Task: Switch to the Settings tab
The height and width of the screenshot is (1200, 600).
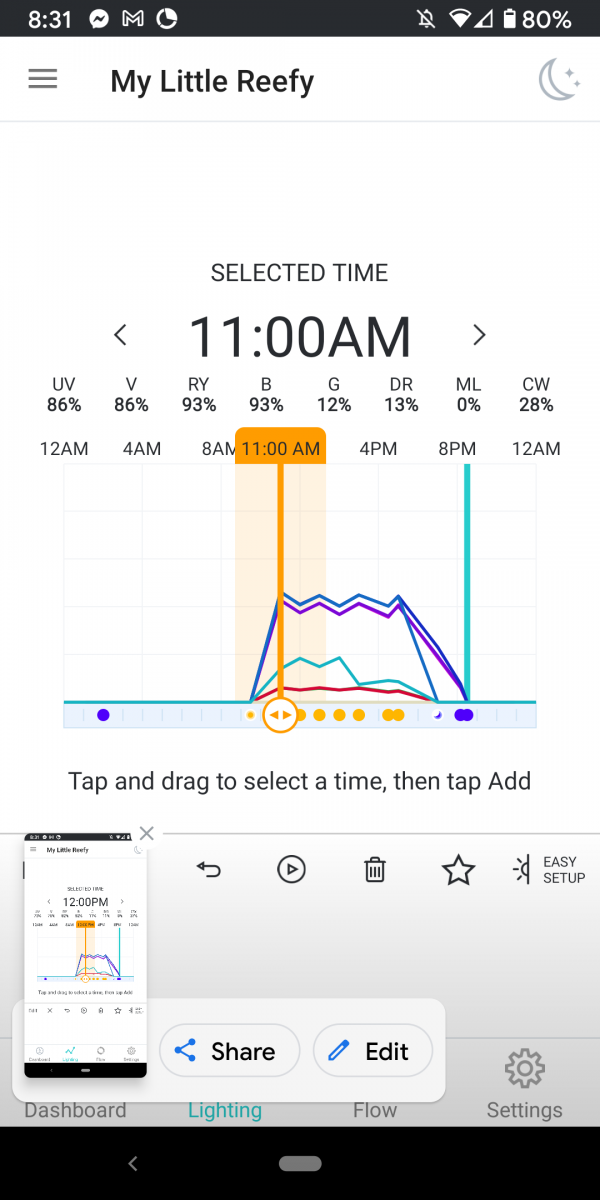Action: (x=524, y=1085)
